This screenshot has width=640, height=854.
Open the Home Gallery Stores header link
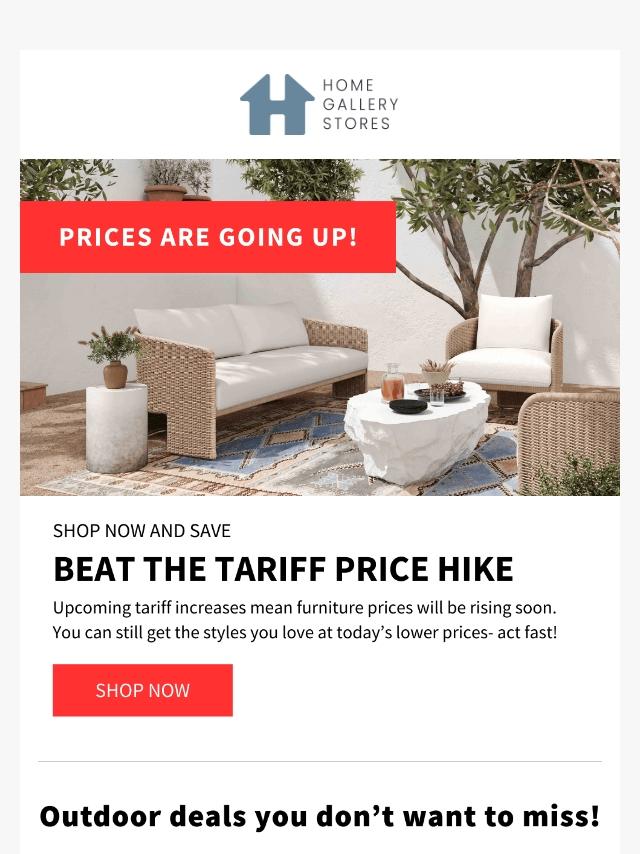pos(320,104)
